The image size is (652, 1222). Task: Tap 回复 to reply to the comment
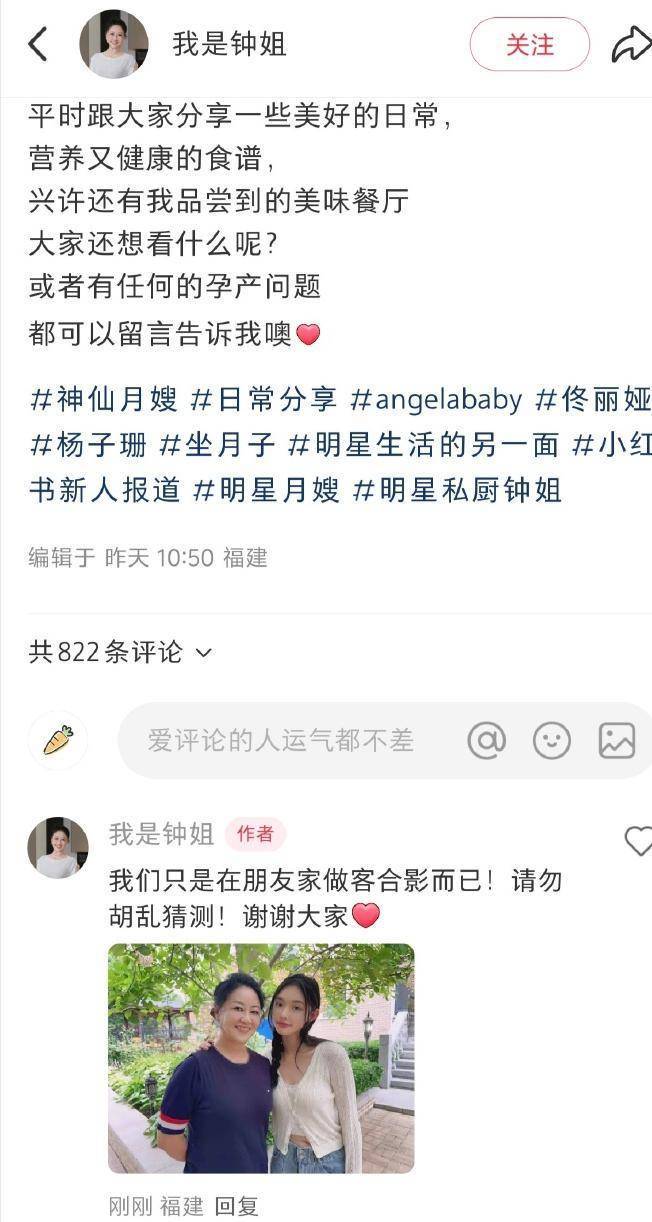tap(237, 1206)
